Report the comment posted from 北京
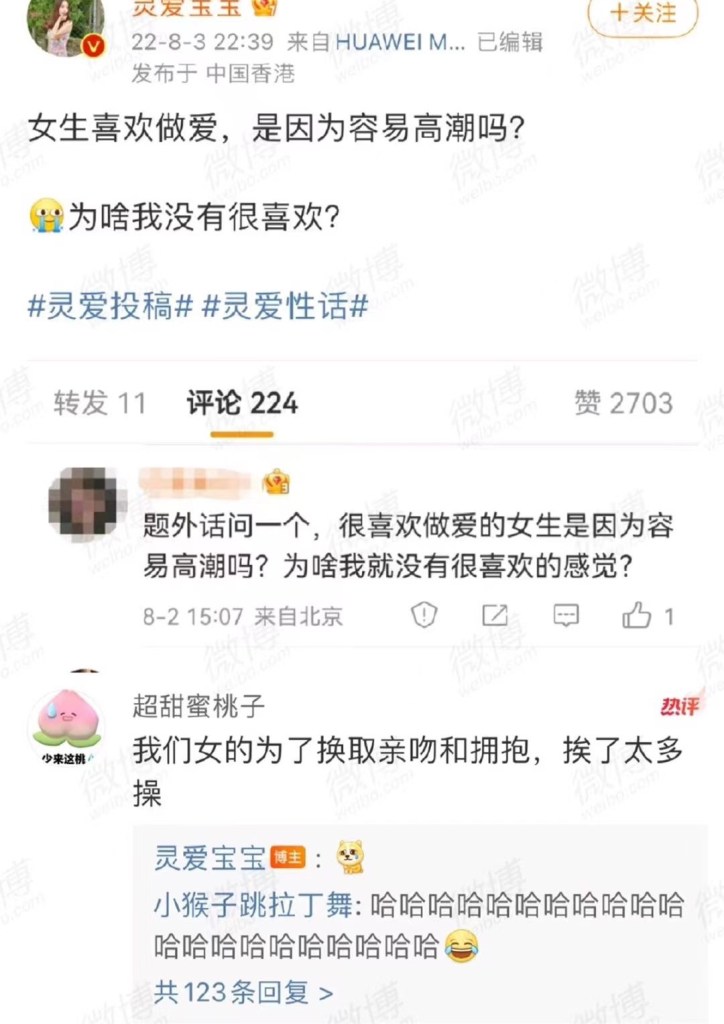The image size is (724, 1024). tap(424, 615)
